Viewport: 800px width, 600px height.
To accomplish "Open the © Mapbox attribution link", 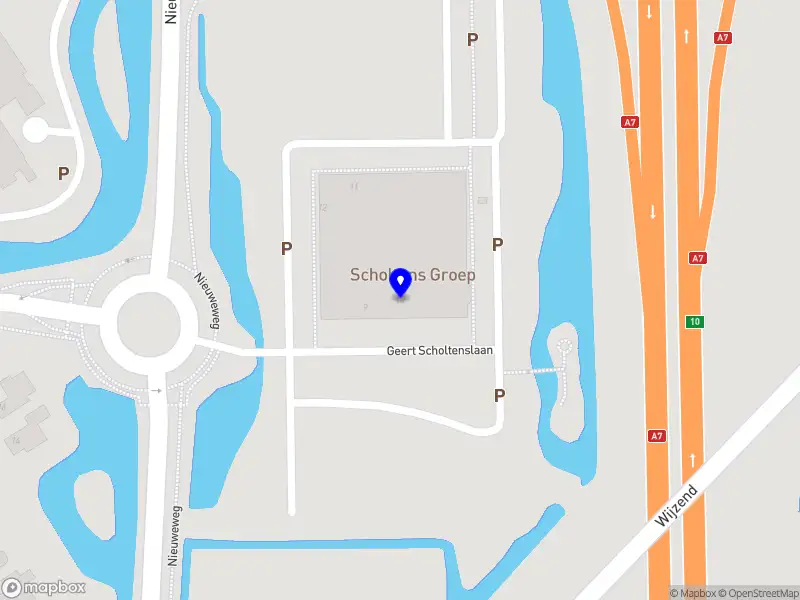I will click(x=692, y=593).
